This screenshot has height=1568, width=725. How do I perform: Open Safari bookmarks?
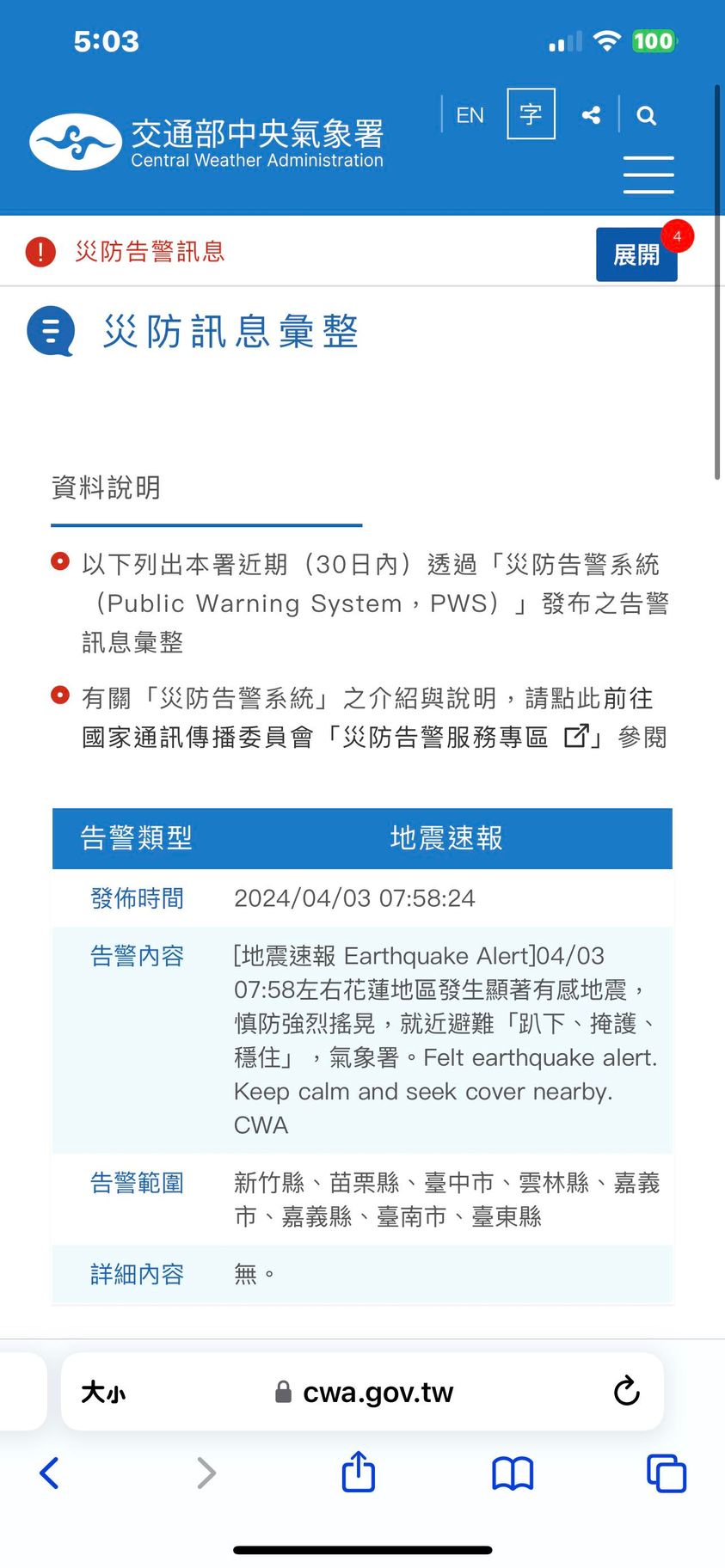tap(513, 1473)
